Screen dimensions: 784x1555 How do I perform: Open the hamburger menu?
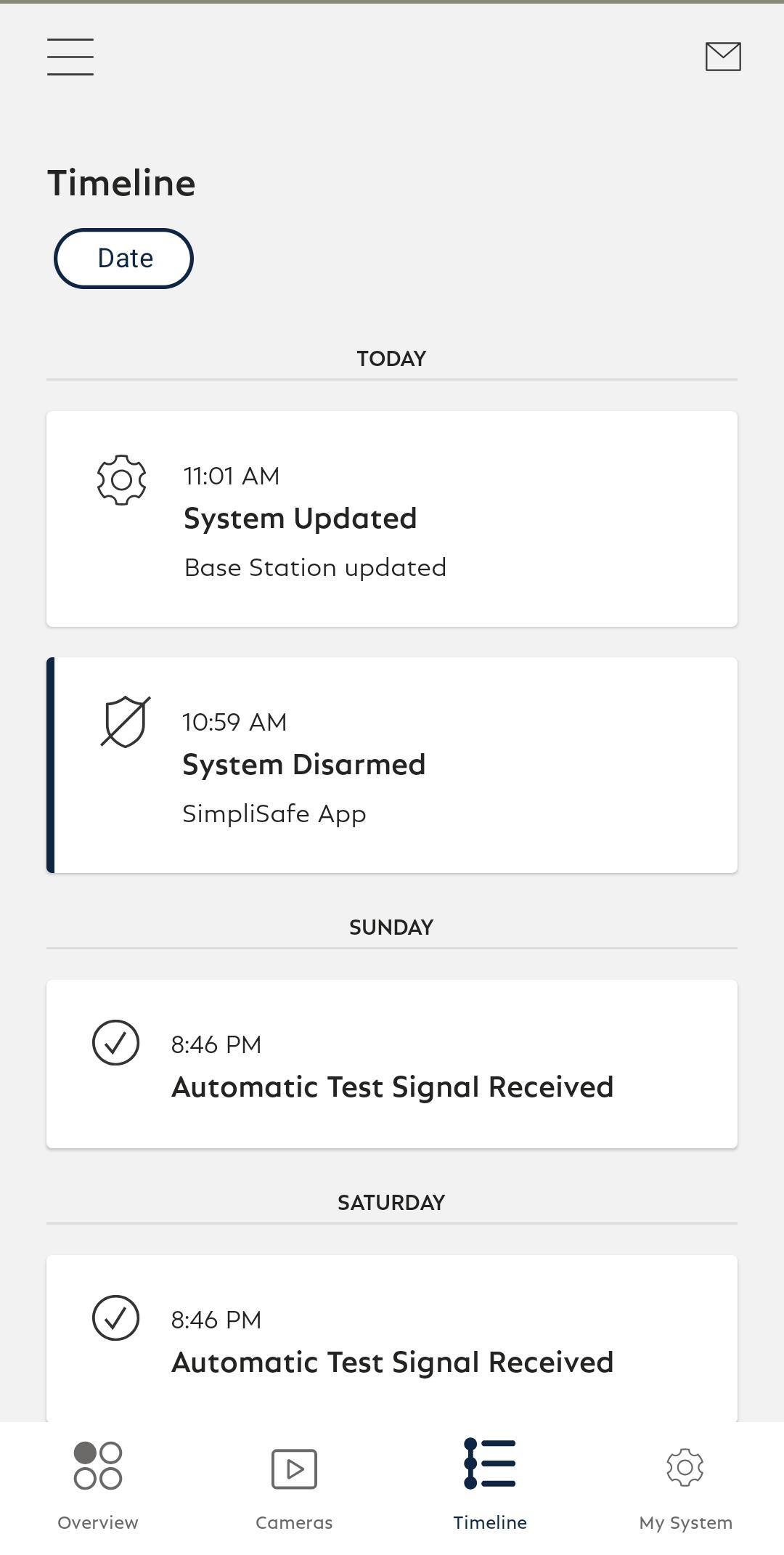[x=70, y=57]
